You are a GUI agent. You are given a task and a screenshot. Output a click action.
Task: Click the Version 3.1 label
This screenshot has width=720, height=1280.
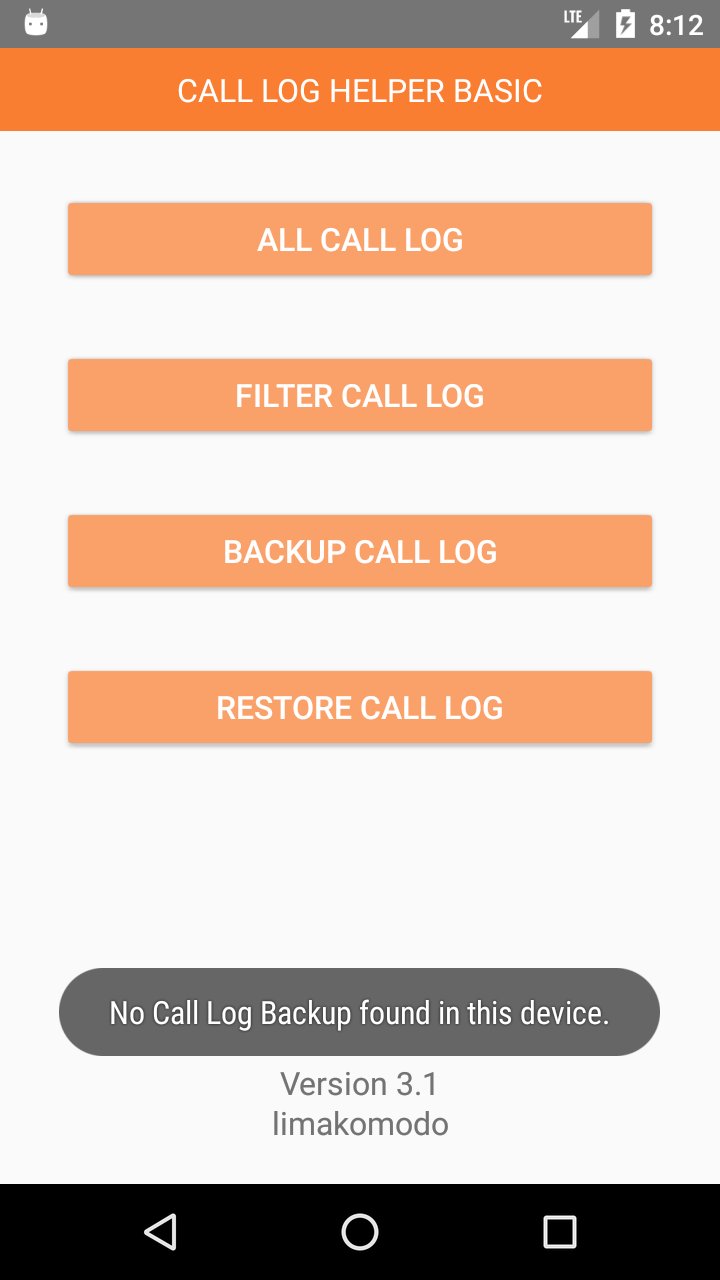(360, 1084)
